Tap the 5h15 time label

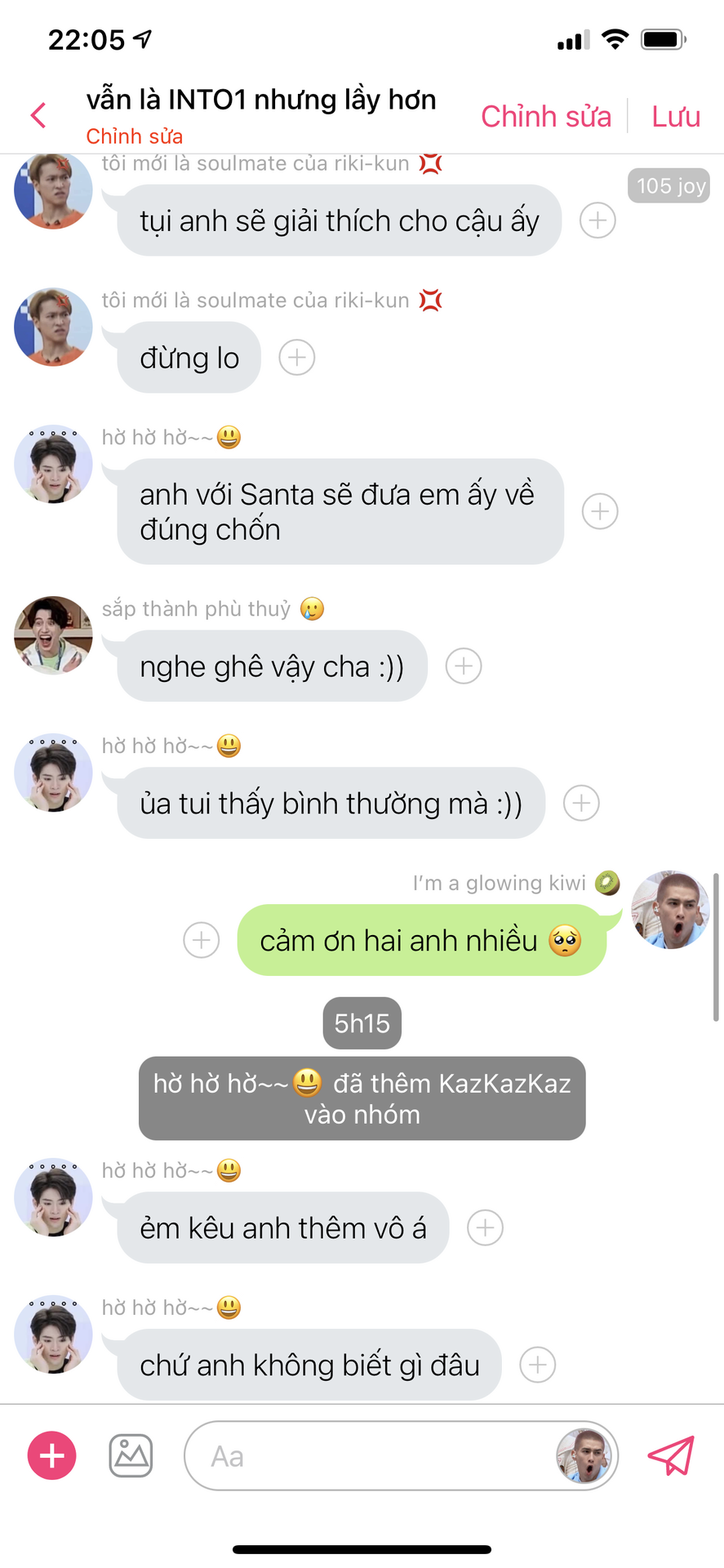point(362,1023)
